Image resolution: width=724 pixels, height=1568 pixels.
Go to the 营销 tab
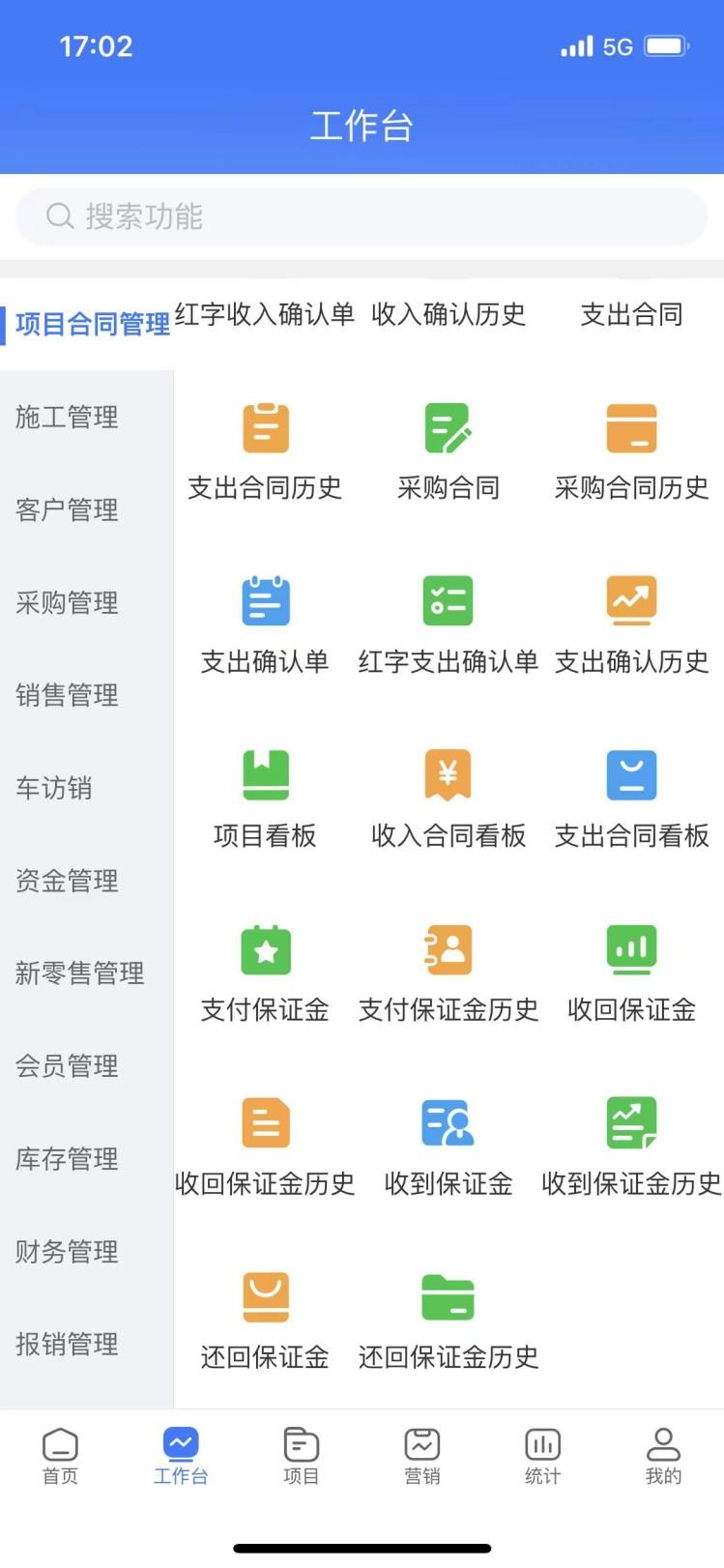[422, 1455]
